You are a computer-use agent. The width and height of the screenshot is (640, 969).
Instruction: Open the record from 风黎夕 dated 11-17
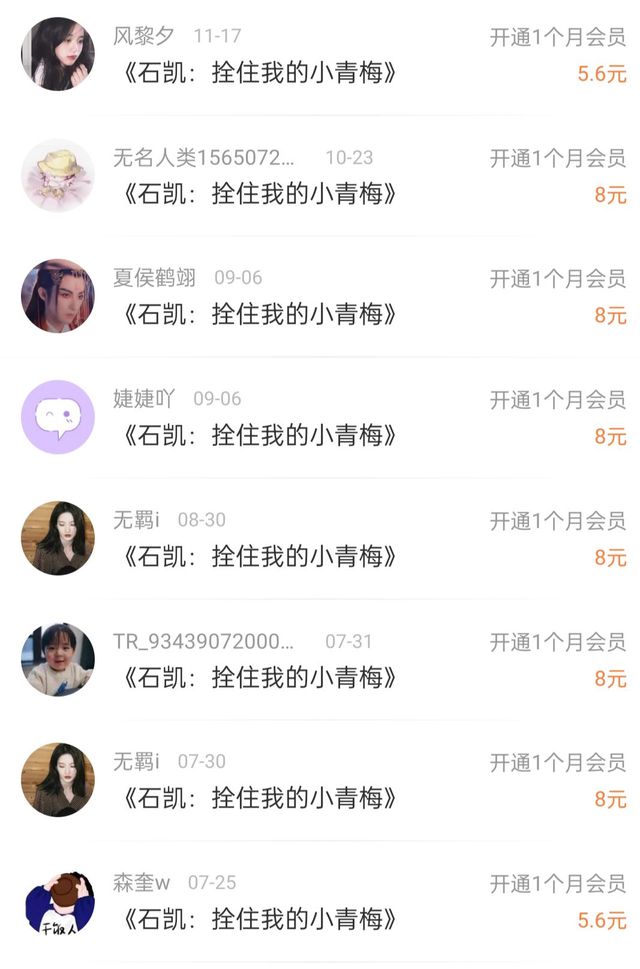pyautogui.click(x=320, y=56)
